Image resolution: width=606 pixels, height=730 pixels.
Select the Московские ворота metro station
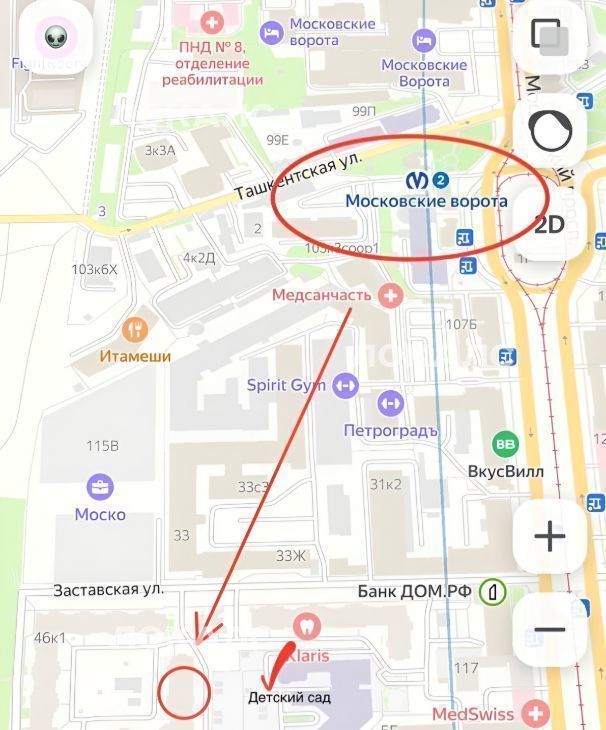(x=428, y=180)
